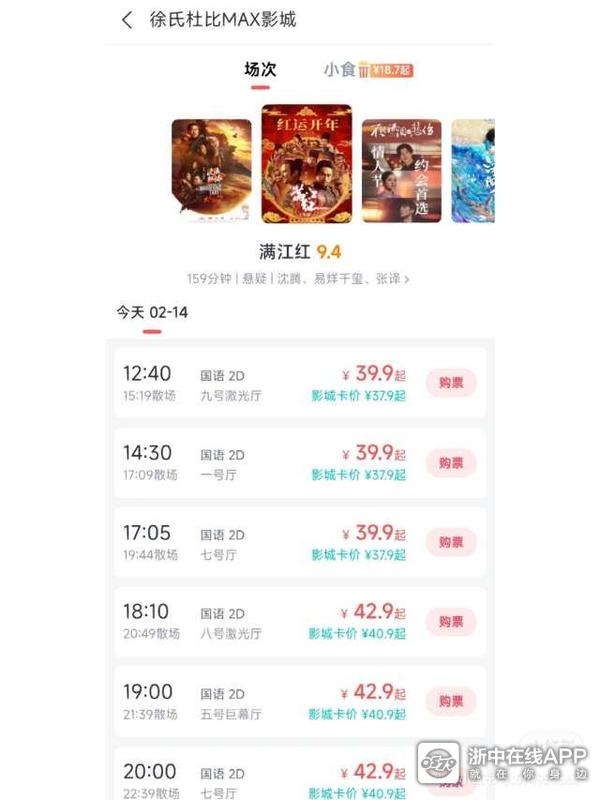This screenshot has width=600, height=800.
Task: Open 满江红 movie details via the chevron
Action: coord(407,278)
